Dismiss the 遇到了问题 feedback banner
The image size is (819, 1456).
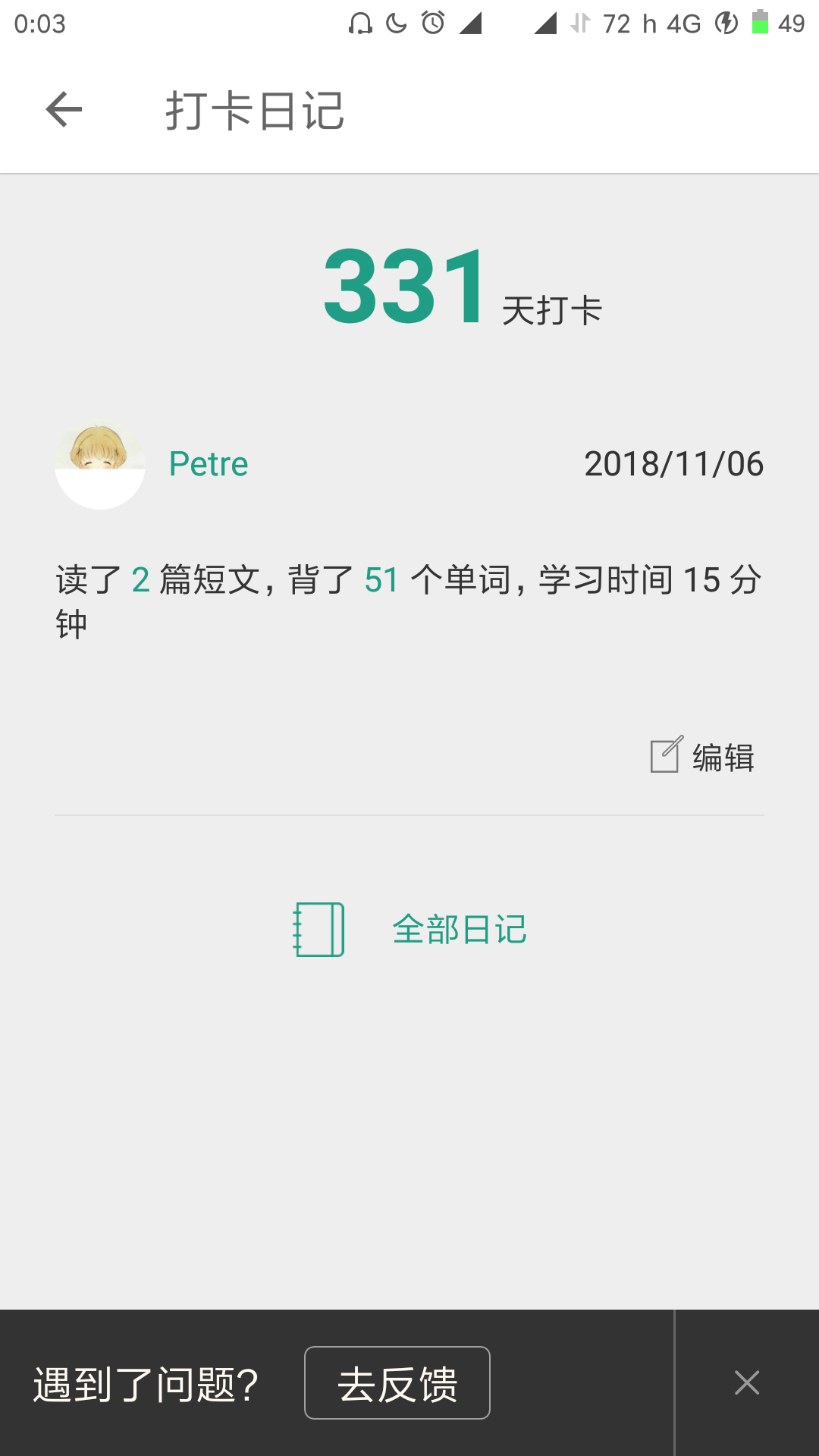(x=747, y=1382)
